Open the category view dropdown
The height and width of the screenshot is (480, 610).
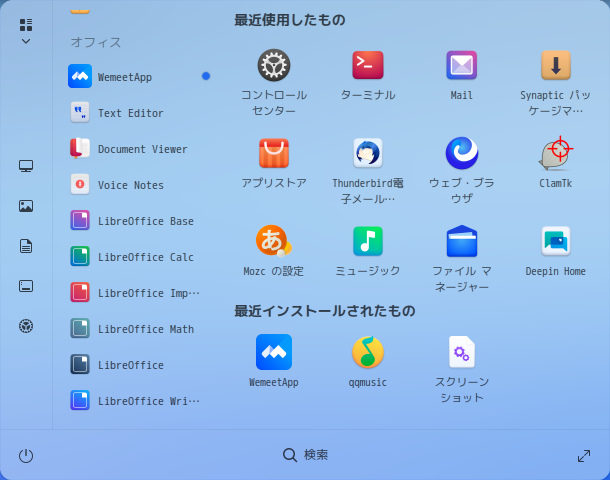[x=26, y=31]
